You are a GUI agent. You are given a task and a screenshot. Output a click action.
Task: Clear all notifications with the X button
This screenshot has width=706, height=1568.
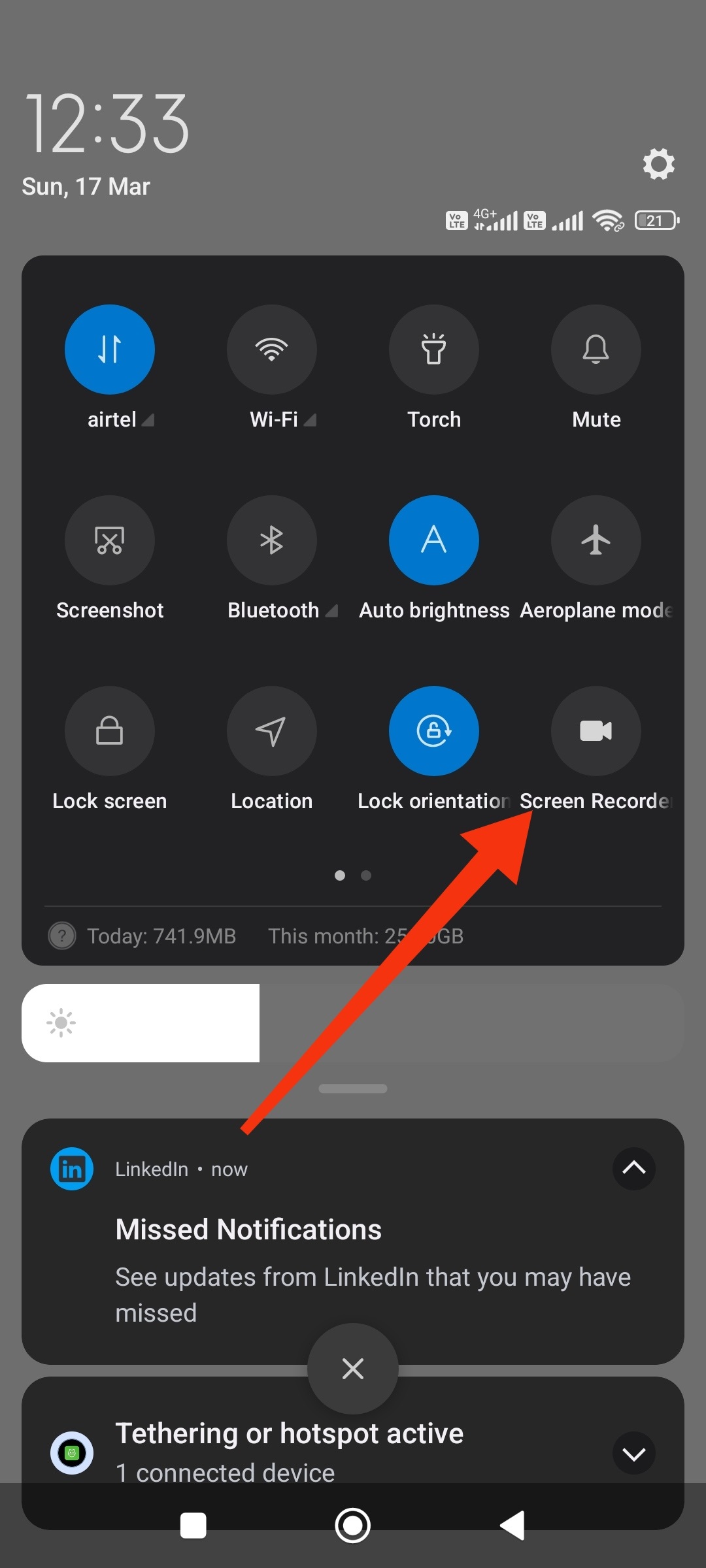point(353,1369)
